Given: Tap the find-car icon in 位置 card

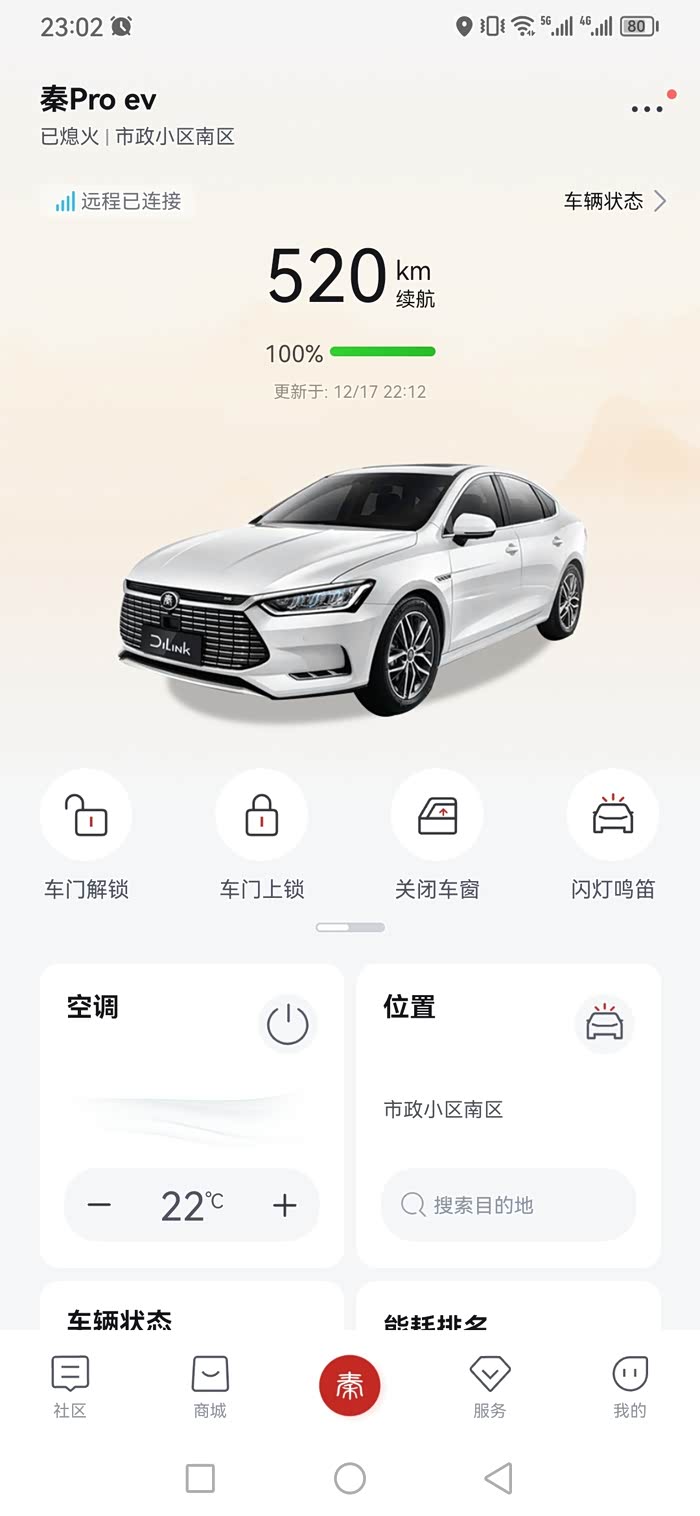Looking at the screenshot, I should 604,1025.
